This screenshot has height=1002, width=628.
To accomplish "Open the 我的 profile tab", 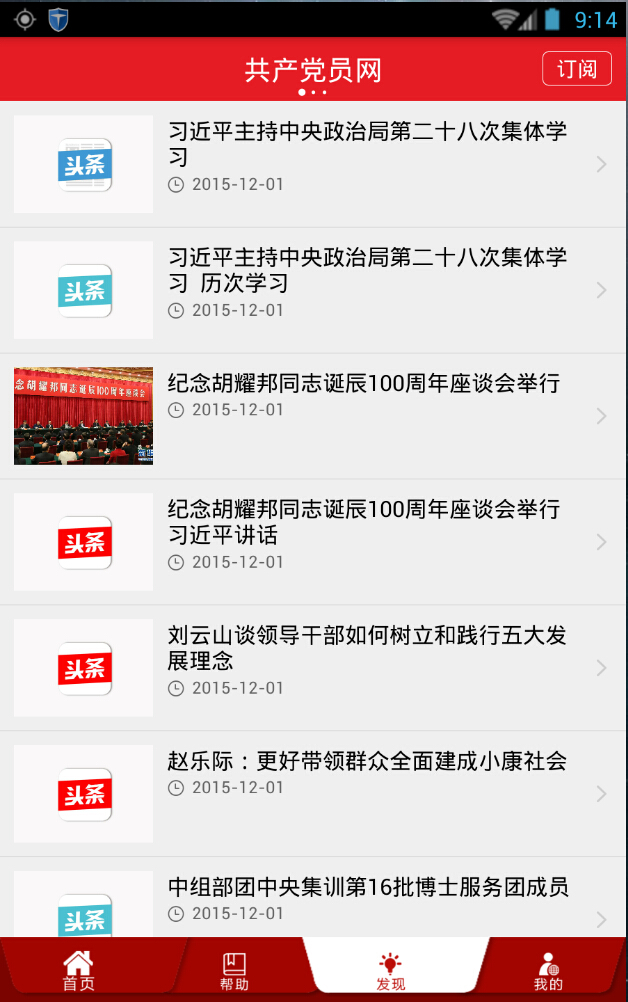I will [548, 971].
